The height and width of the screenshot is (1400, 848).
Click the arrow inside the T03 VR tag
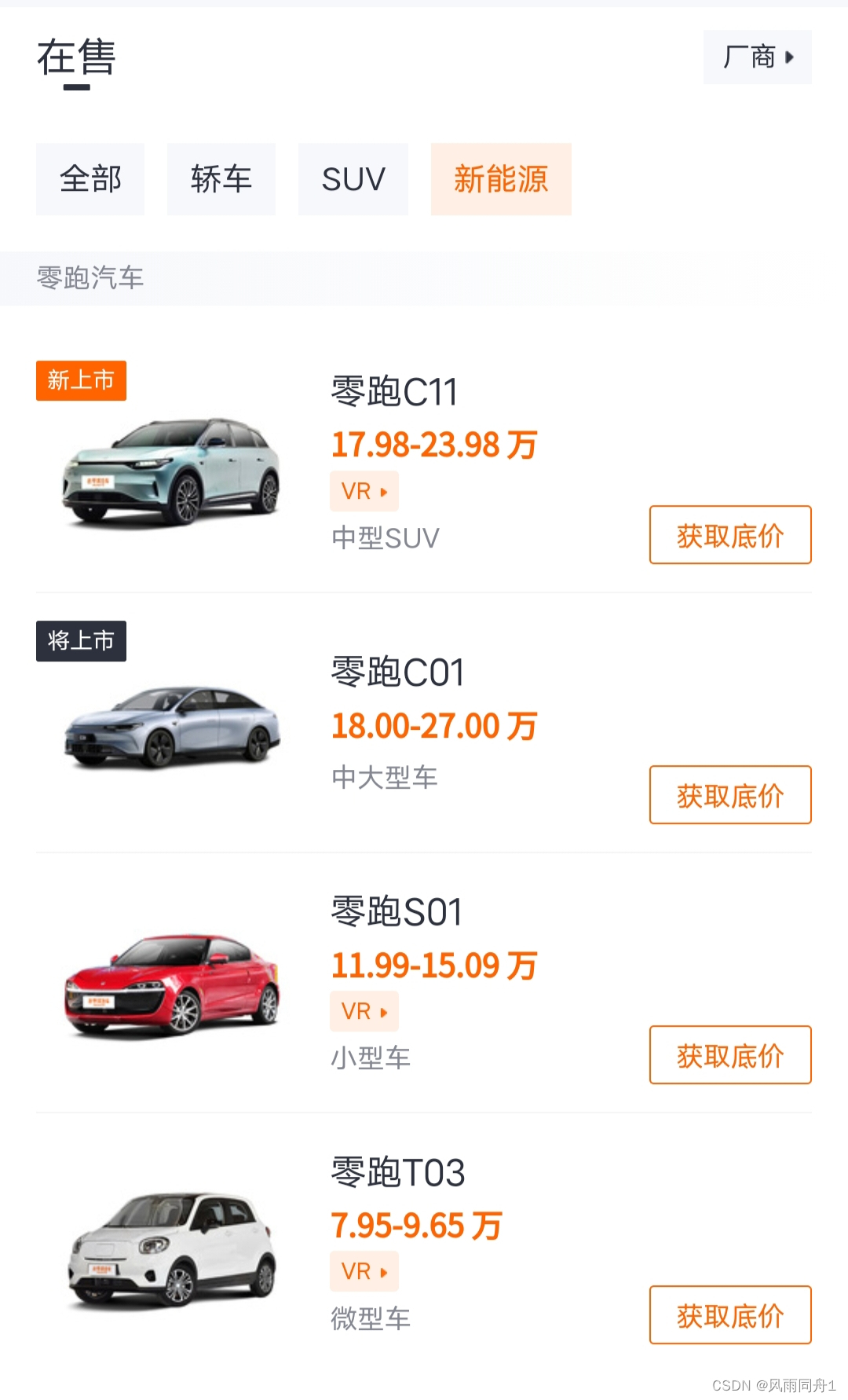[384, 1270]
